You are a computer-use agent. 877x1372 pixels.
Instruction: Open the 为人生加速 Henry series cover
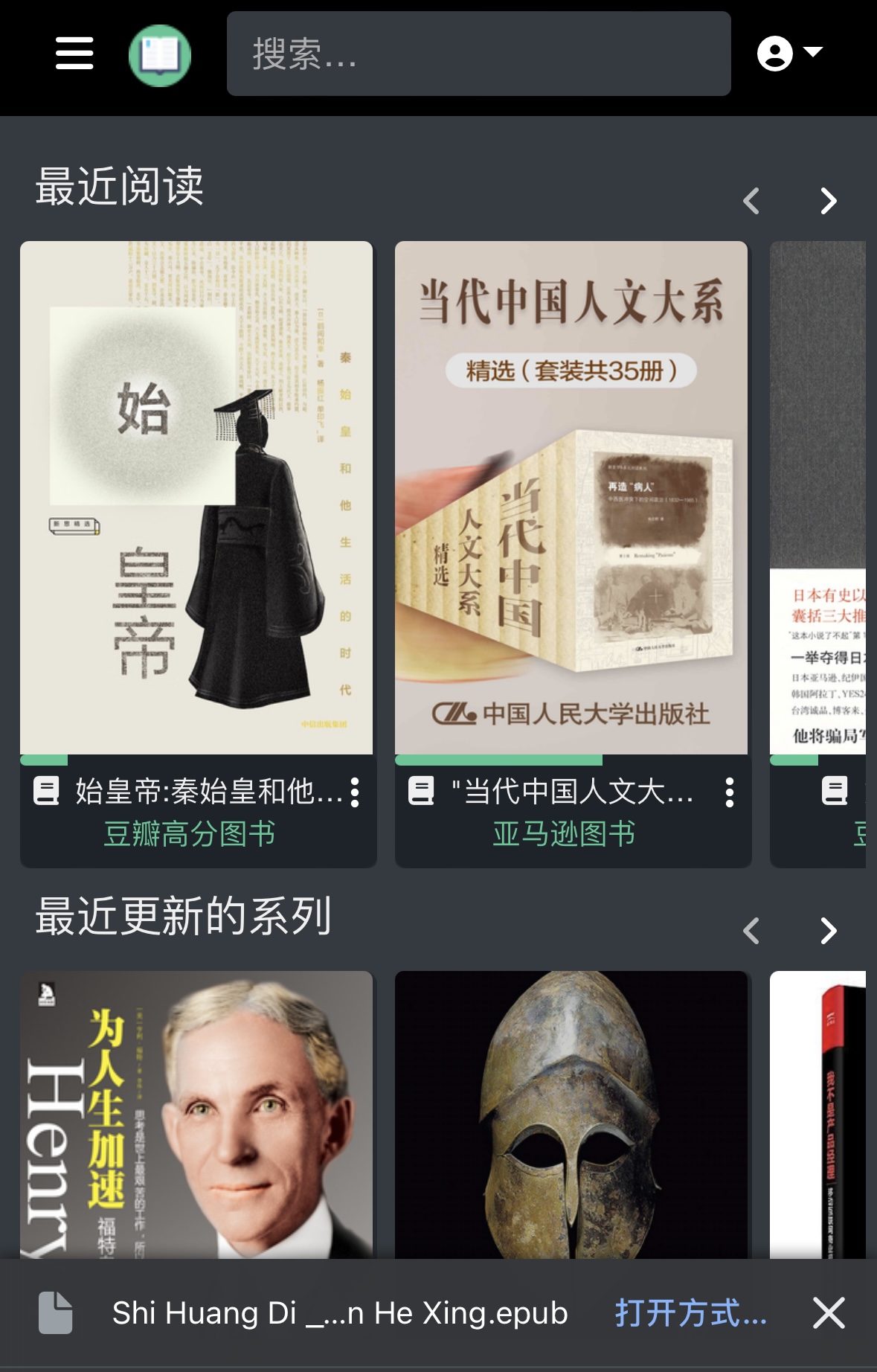click(x=196, y=1115)
